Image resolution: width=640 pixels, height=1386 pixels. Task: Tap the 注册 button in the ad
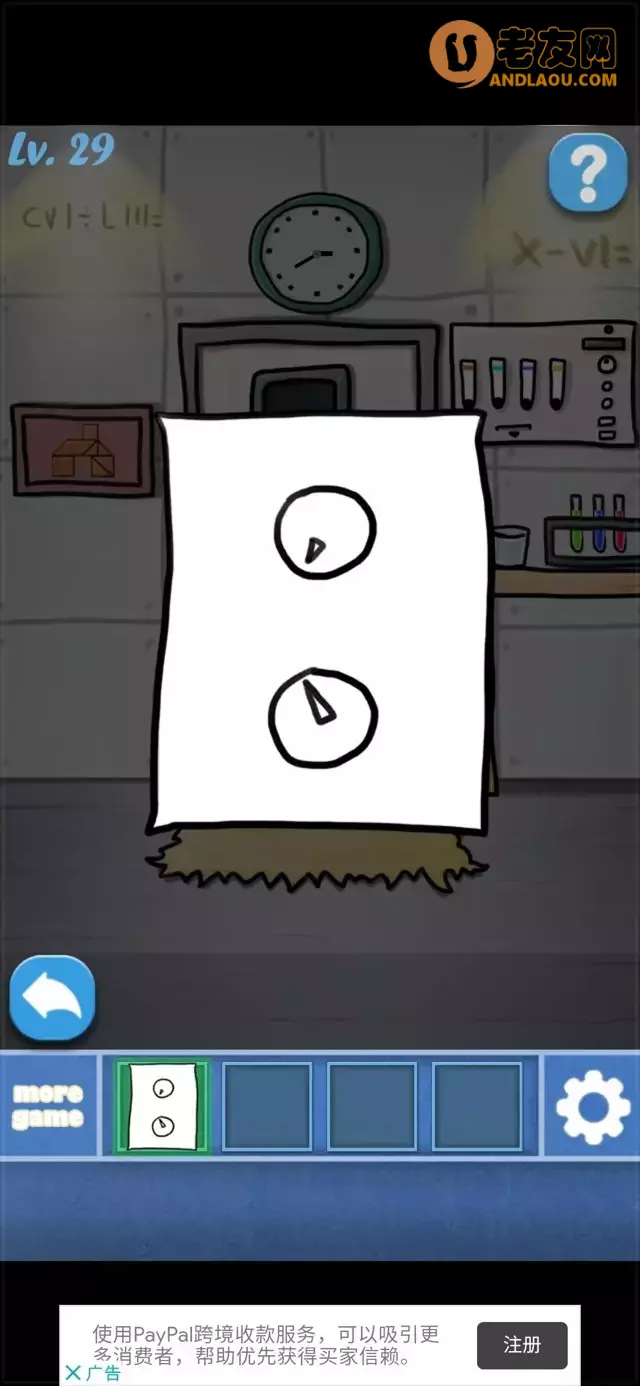(x=522, y=1345)
